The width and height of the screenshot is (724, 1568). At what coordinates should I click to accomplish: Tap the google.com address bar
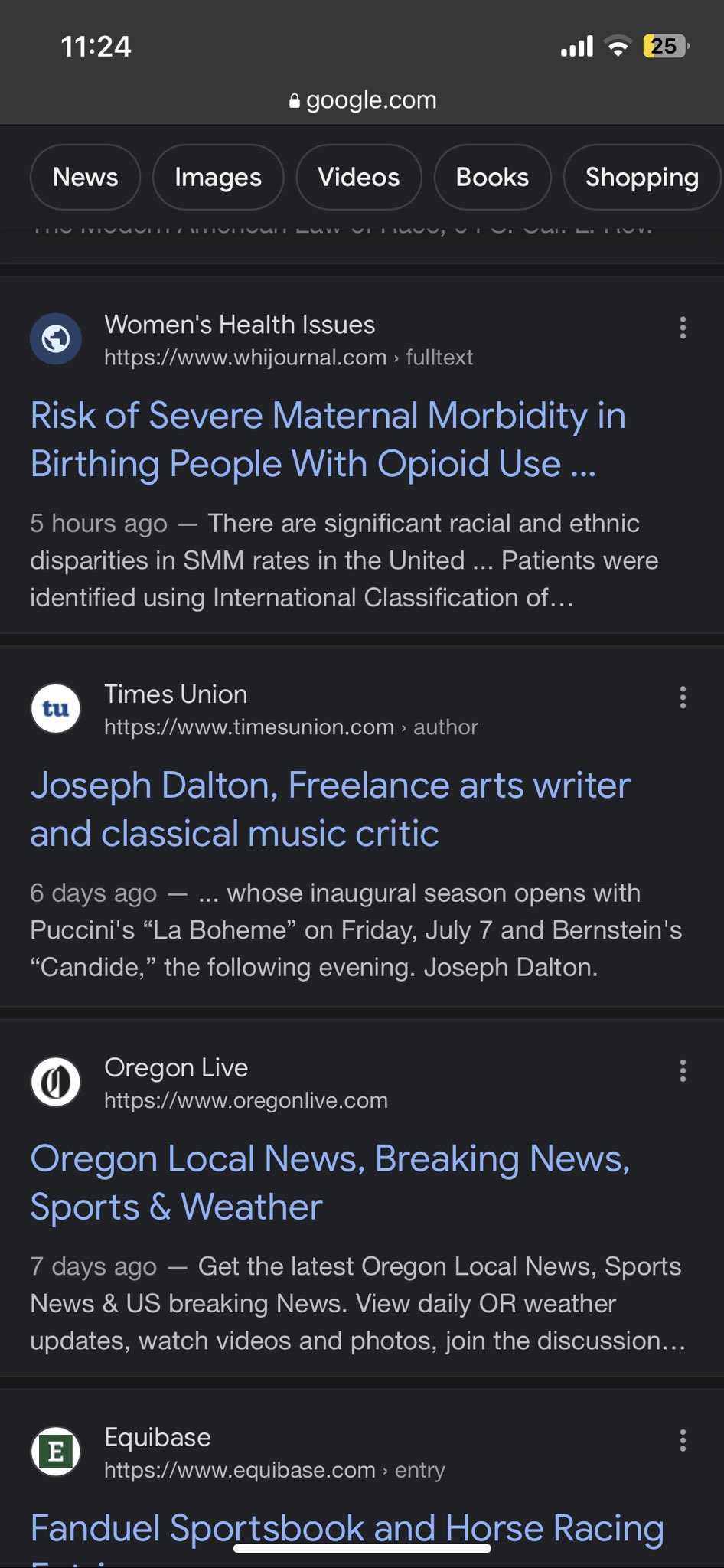click(x=362, y=100)
